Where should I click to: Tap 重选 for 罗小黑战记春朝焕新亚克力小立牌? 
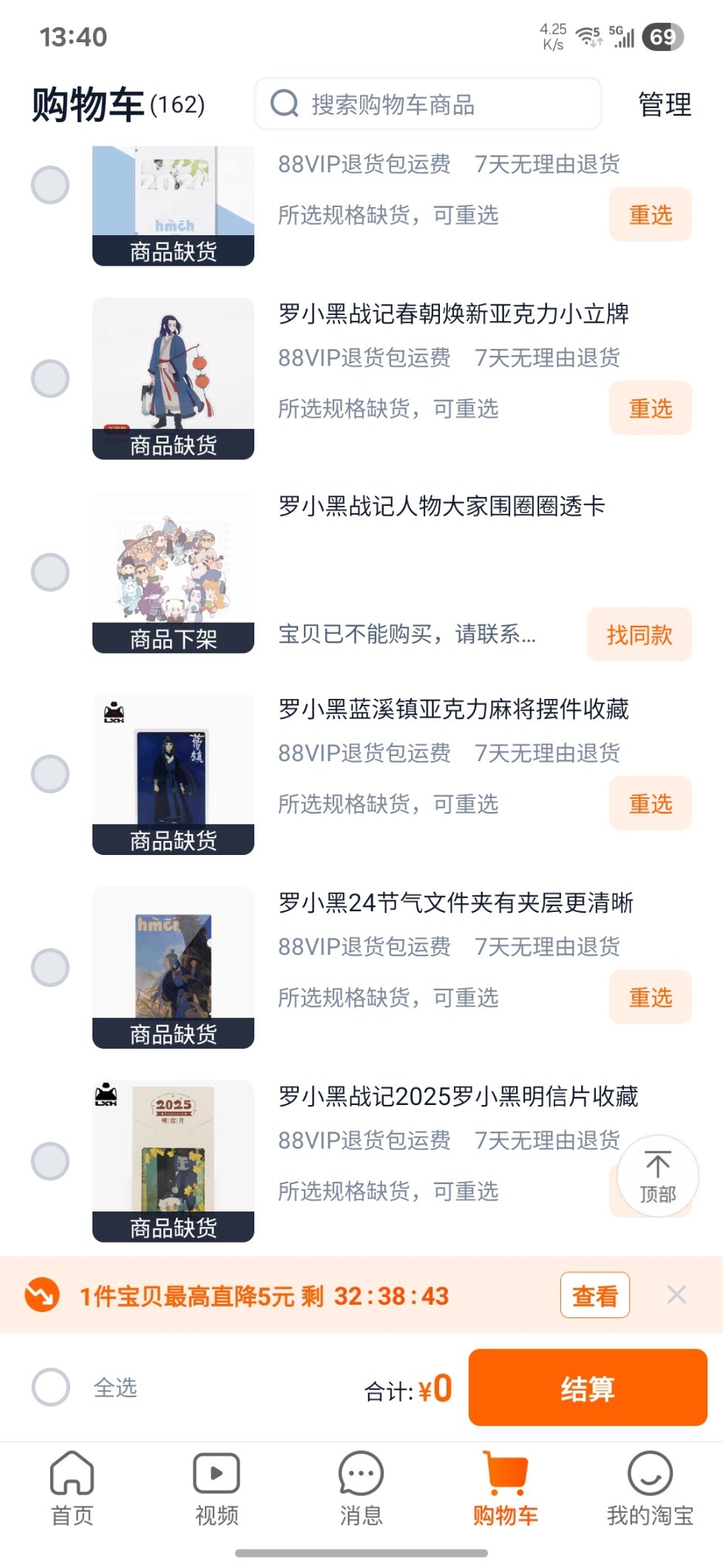pos(651,408)
